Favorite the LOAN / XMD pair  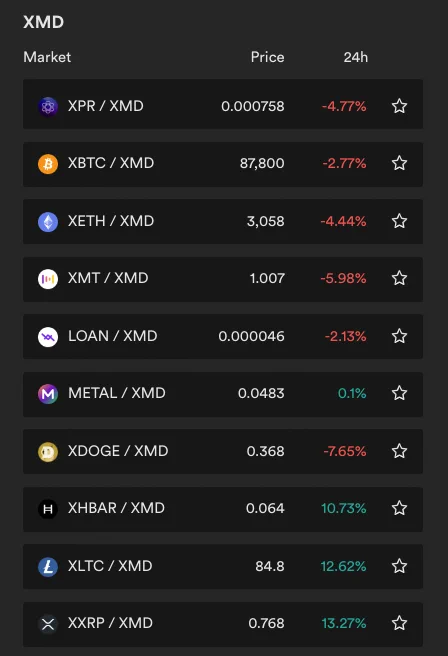399,336
